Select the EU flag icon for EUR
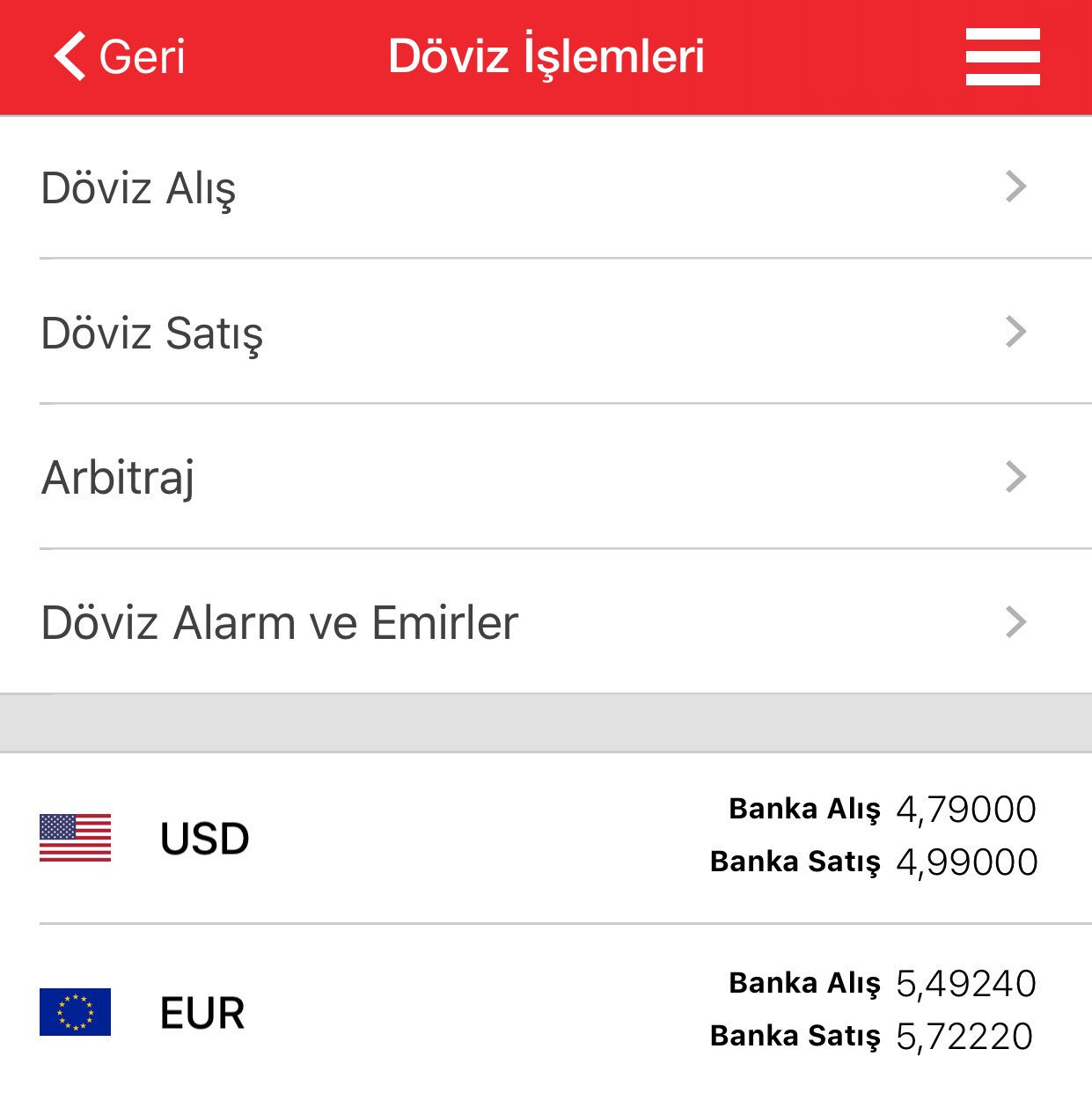Image resolution: width=1092 pixels, height=1093 pixels. coord(77,1014)
